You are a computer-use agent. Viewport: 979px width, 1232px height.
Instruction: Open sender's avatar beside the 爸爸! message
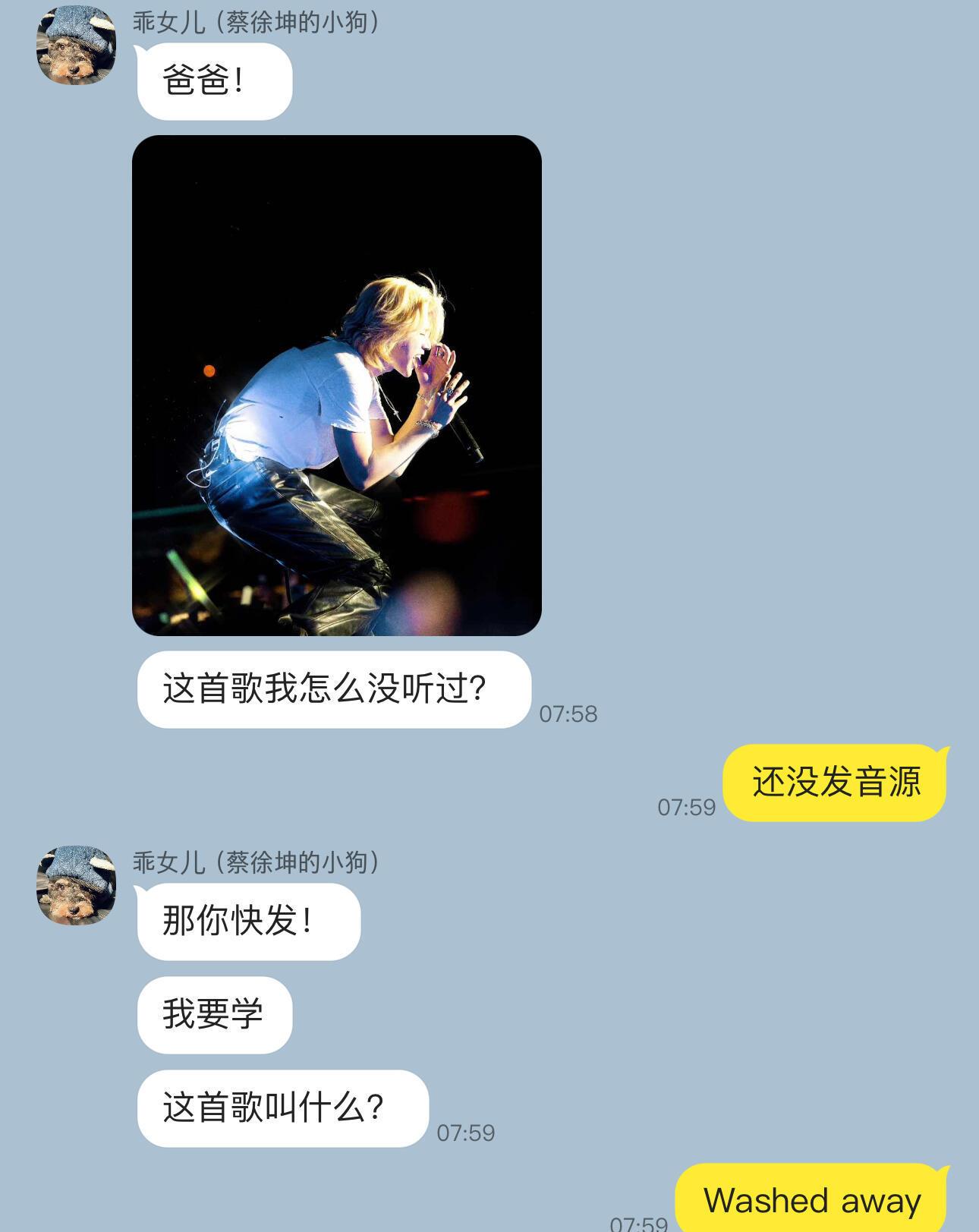[x=76, y=45]
